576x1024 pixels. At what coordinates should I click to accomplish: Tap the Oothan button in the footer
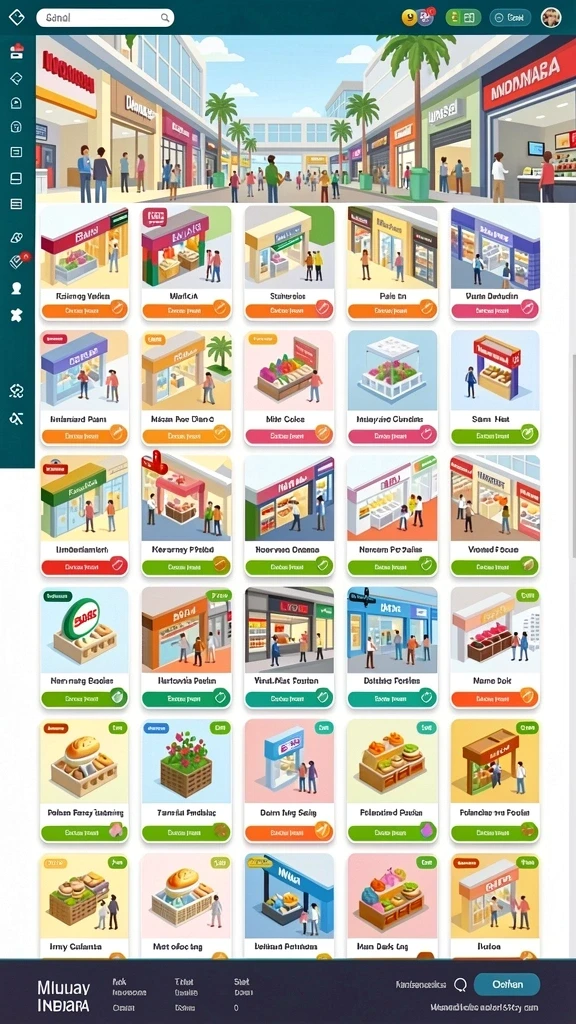(x=507, y=984)
